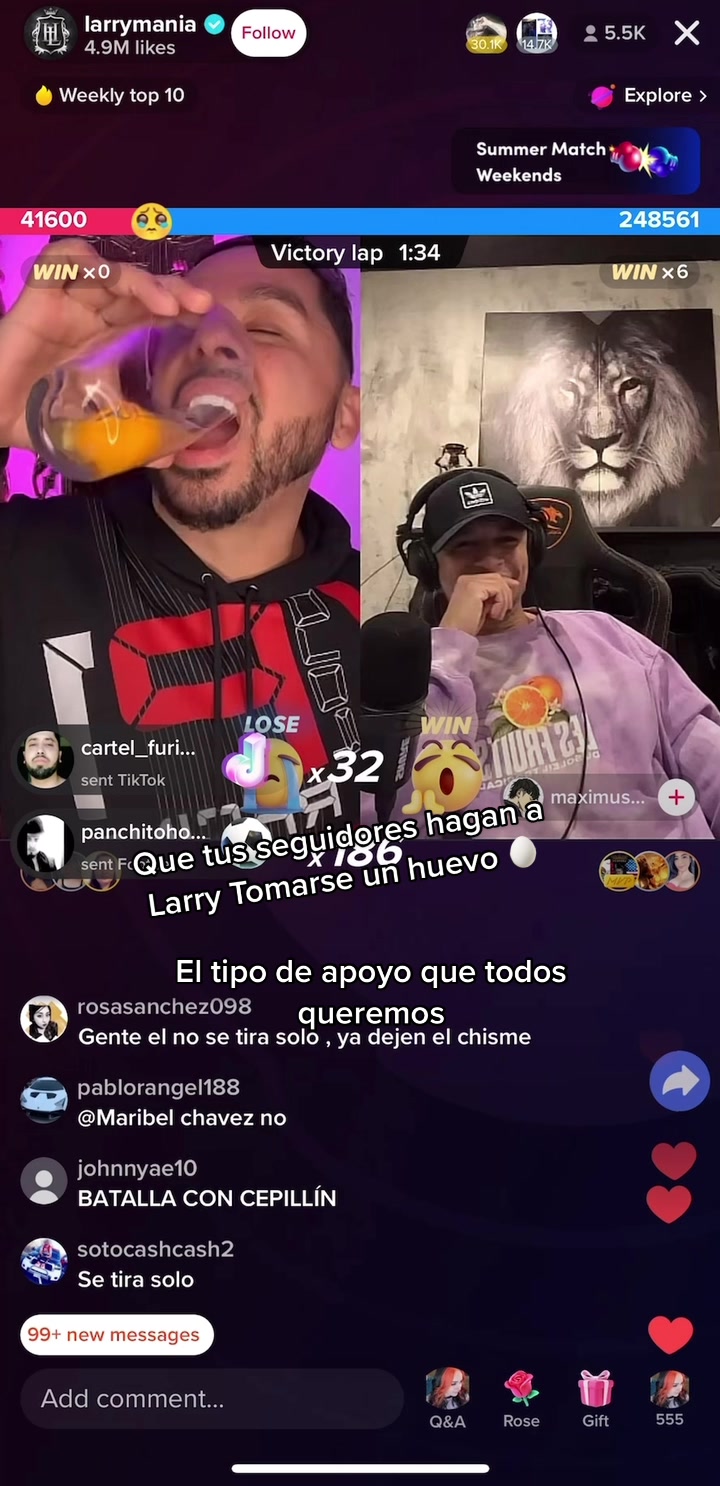Follow larrymania
The image size is (720, 1486).
268,33
